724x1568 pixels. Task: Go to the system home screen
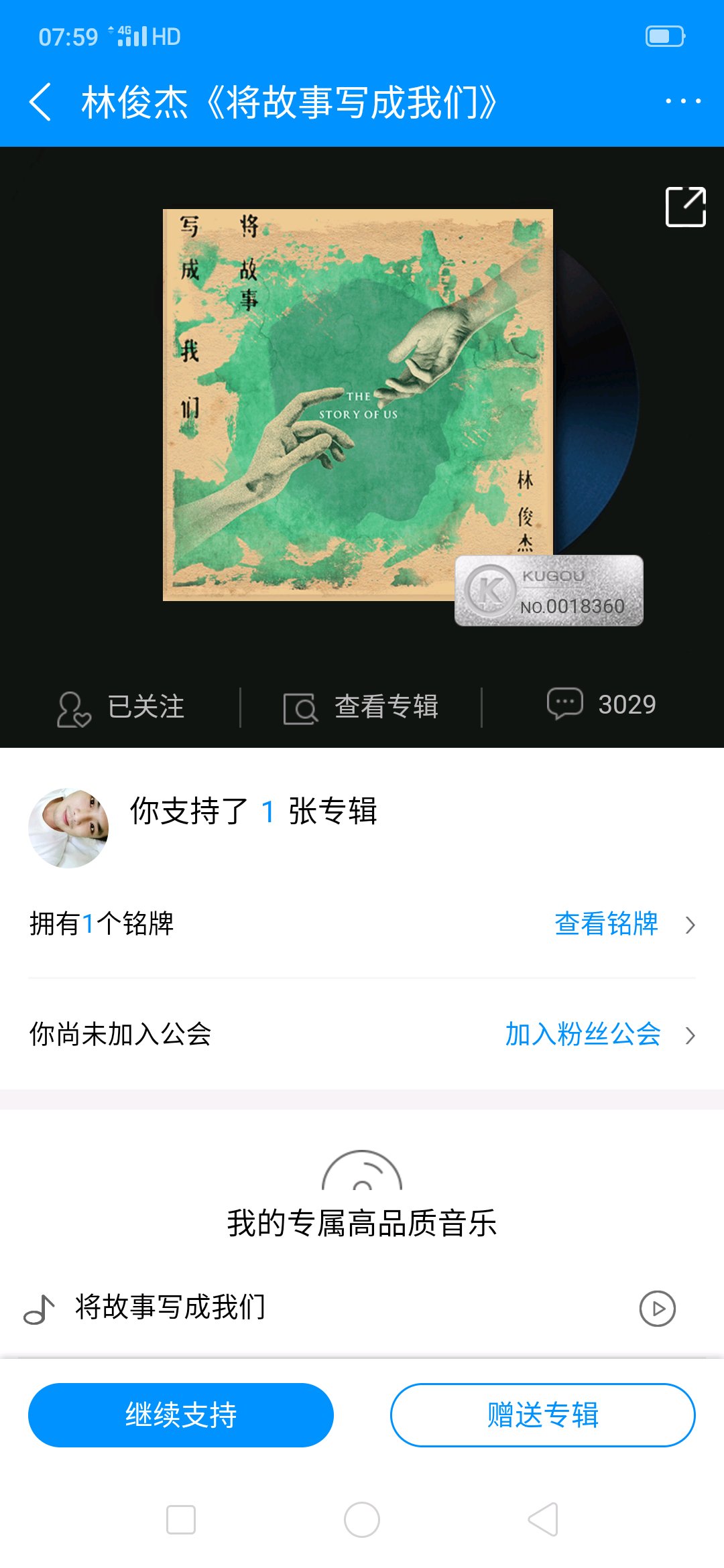point(362,1520)
